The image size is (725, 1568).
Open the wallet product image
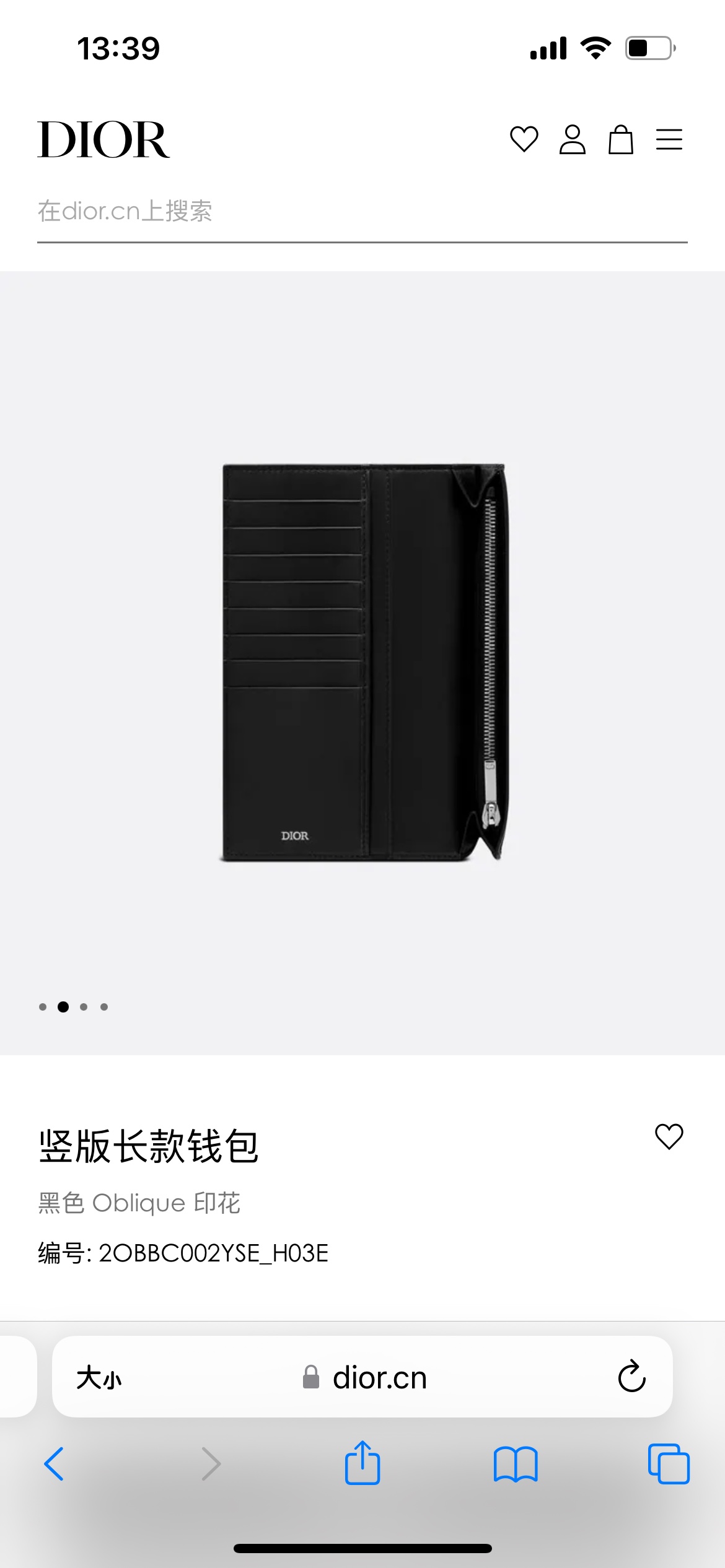tap(366, 661)
